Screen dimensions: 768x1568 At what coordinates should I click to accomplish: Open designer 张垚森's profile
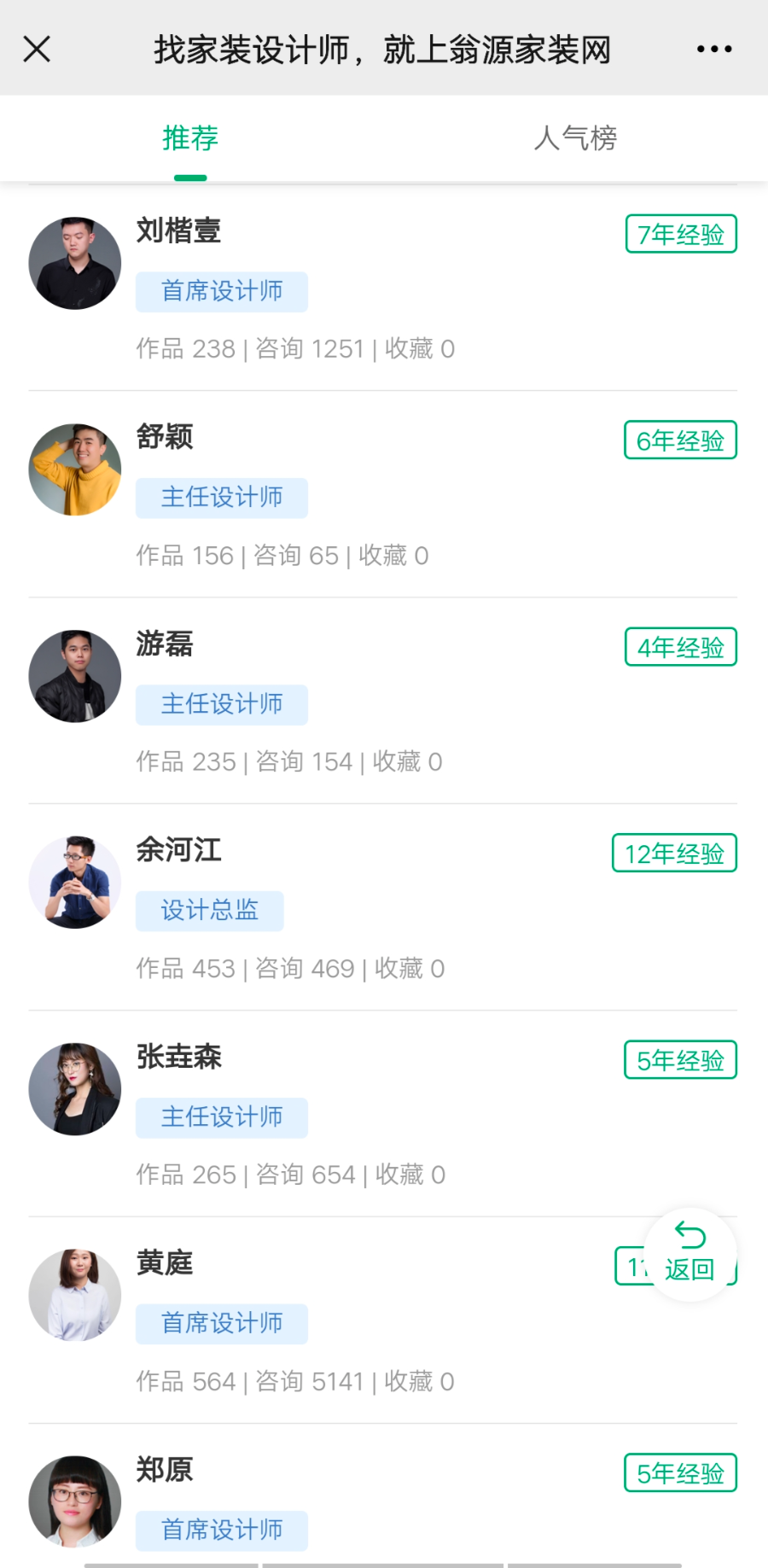pos(178,1057)
